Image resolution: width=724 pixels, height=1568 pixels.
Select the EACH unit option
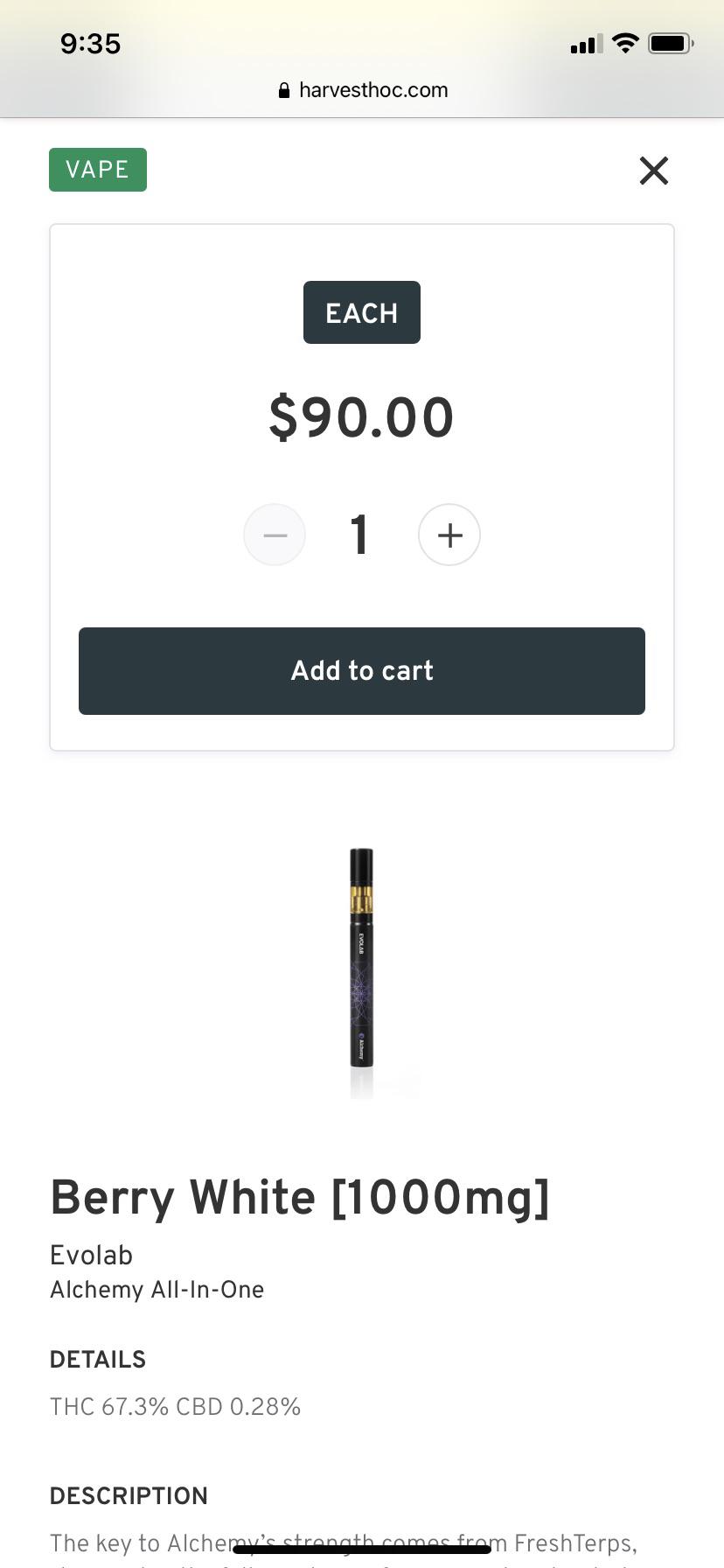362,312
